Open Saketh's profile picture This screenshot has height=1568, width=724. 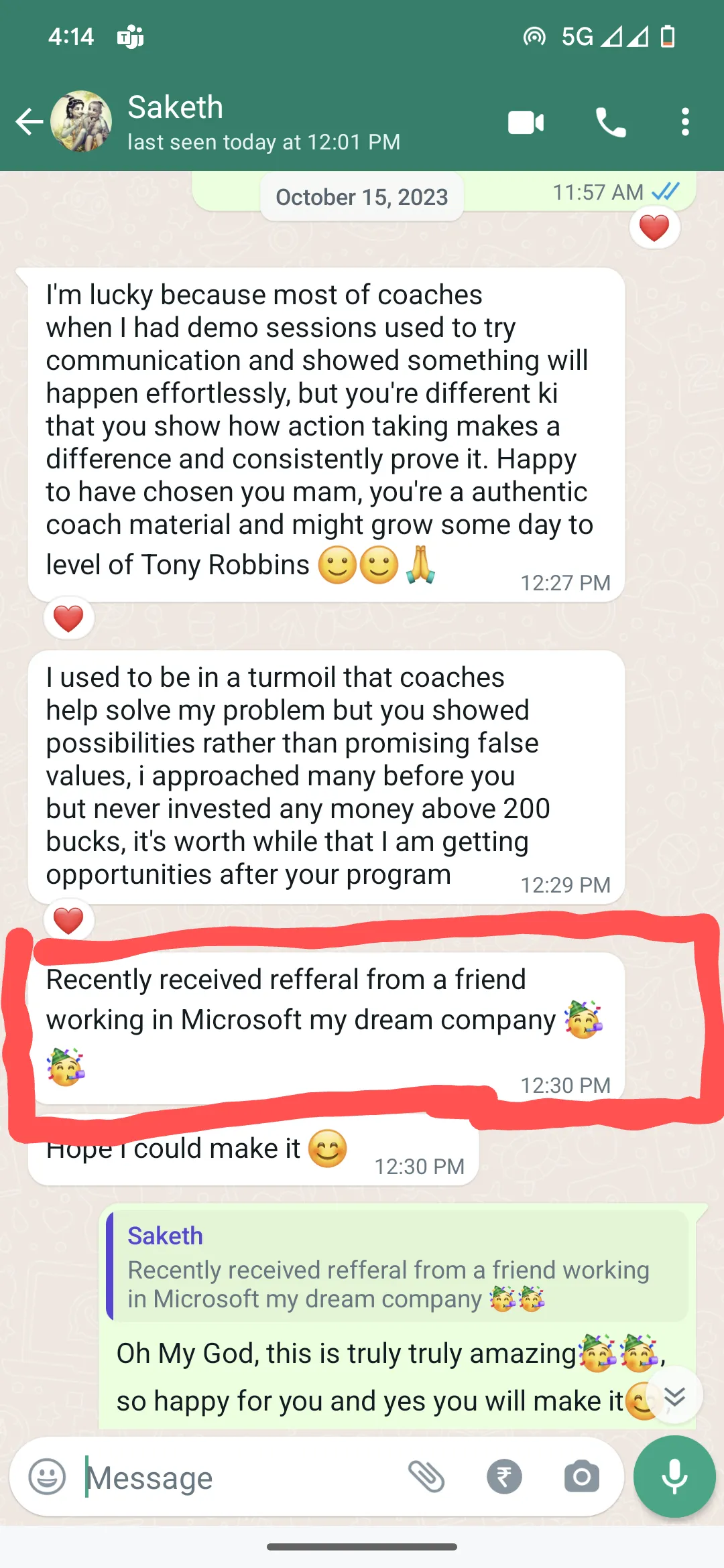81,122
